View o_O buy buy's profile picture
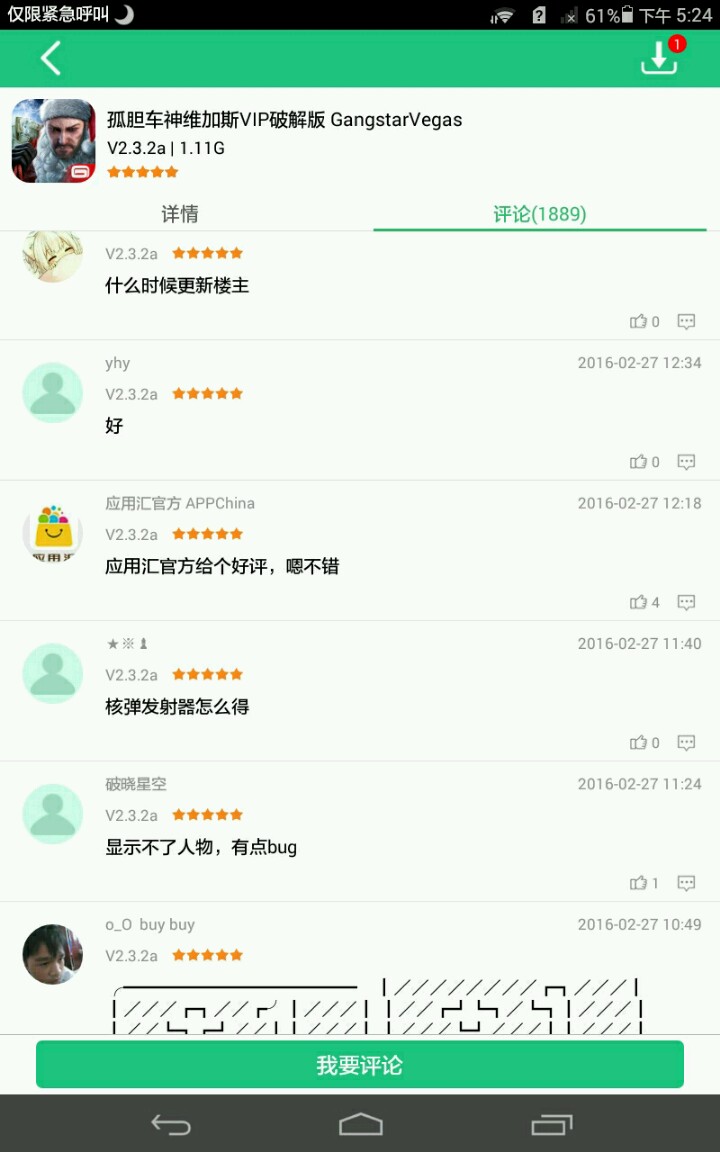Image resolution: width=720 pixels, height=1152 pixels. point(52,954)
